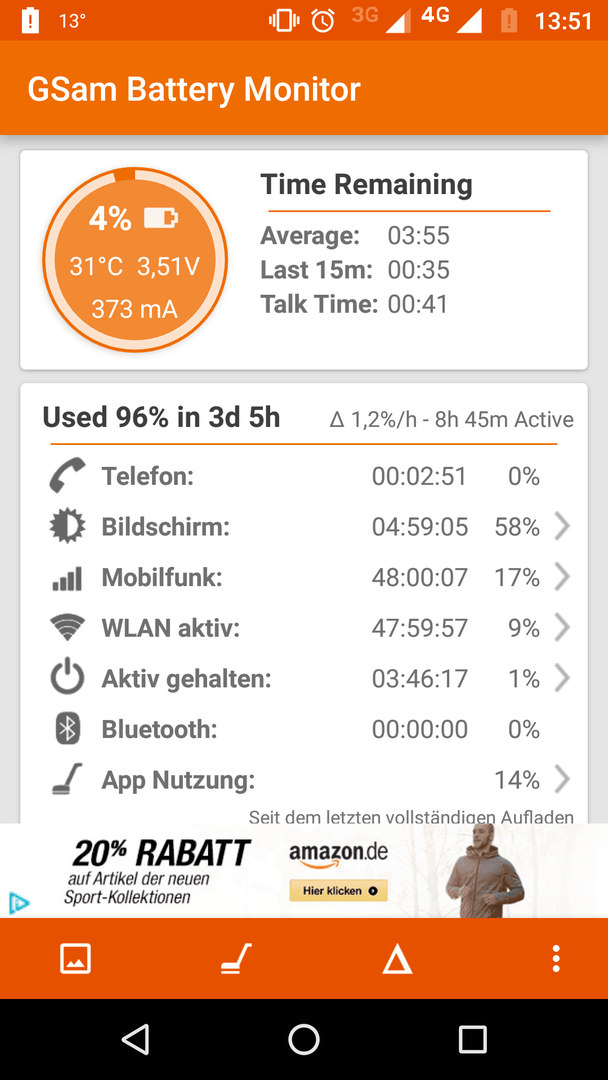Screen dimensions: 608x1080
Task: Open app usage sweeper icon in toolbar
Action: pyautogui.click(x=235, y=958)
